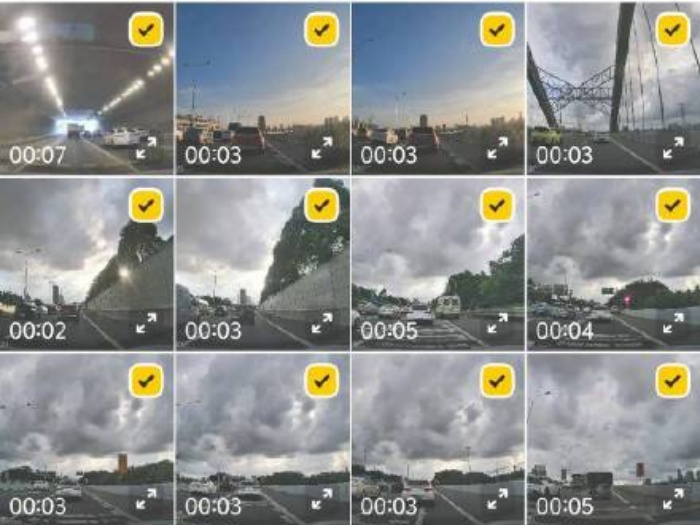
Task: Uncheck the bridge video clip
Action: pyautogui.click(x=673, y=30)
